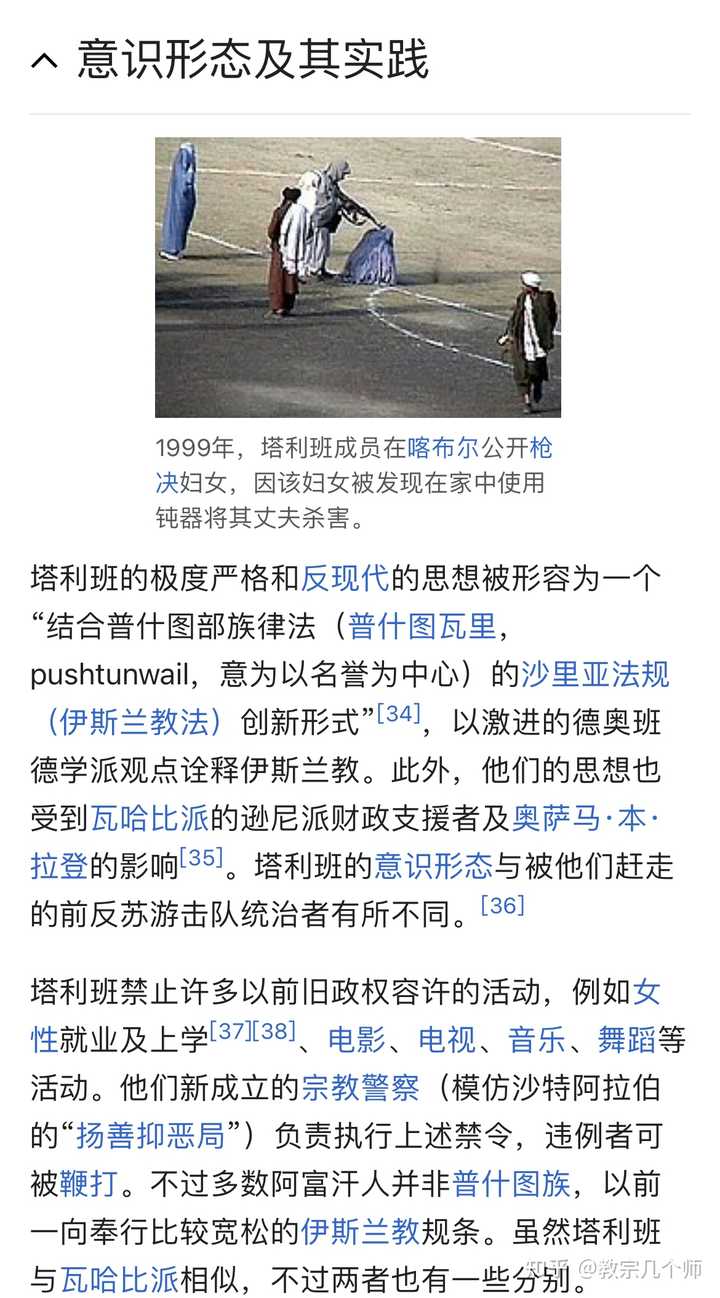This screenshot has height=1298, width=720.
Task: Follow the 电影 link
Action: click(x=357, y=1040)
